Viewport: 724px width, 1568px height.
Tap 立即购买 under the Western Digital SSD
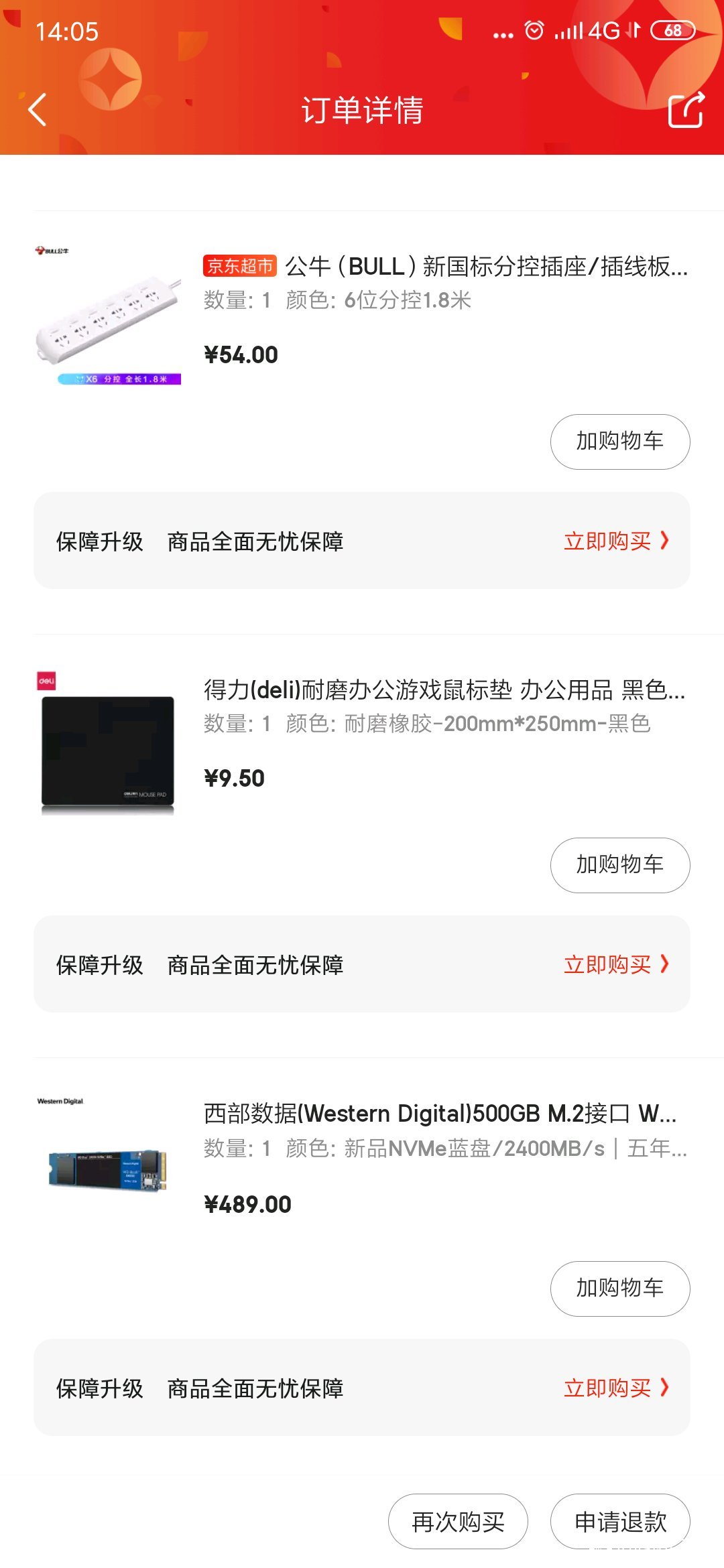tap(616, 1388)
